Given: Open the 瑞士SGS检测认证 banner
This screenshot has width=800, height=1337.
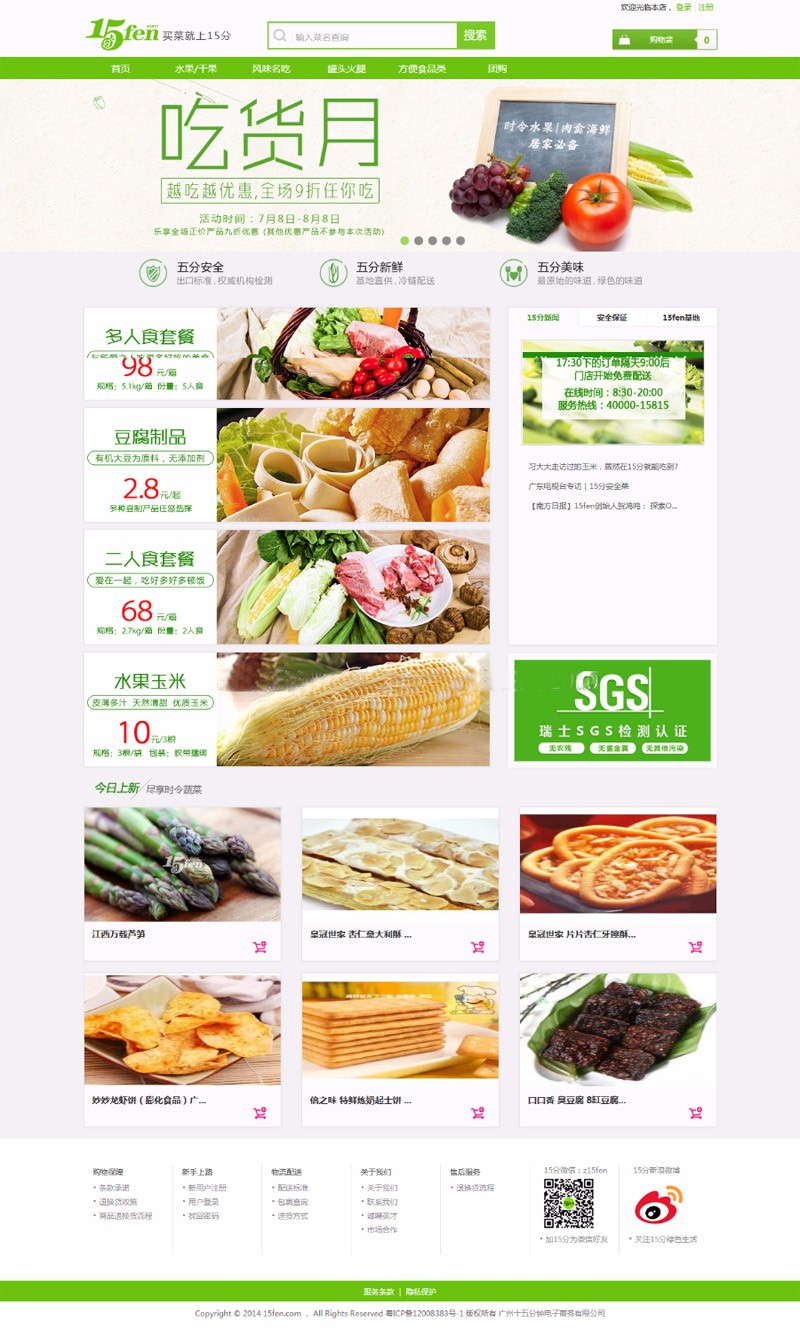Looking at the screenshot, I should tap(612, 710).
